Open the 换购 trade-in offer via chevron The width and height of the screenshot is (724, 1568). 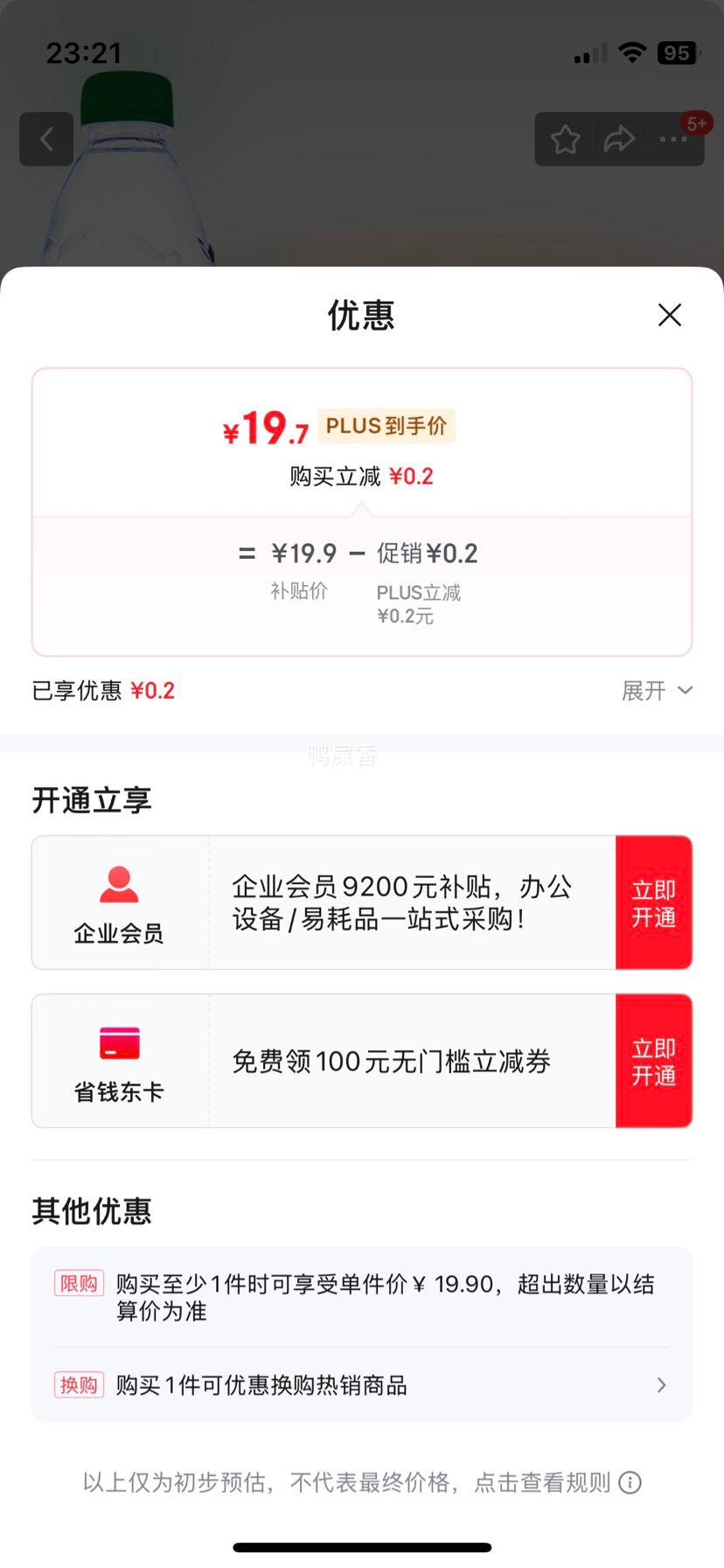click(661, 1385)
